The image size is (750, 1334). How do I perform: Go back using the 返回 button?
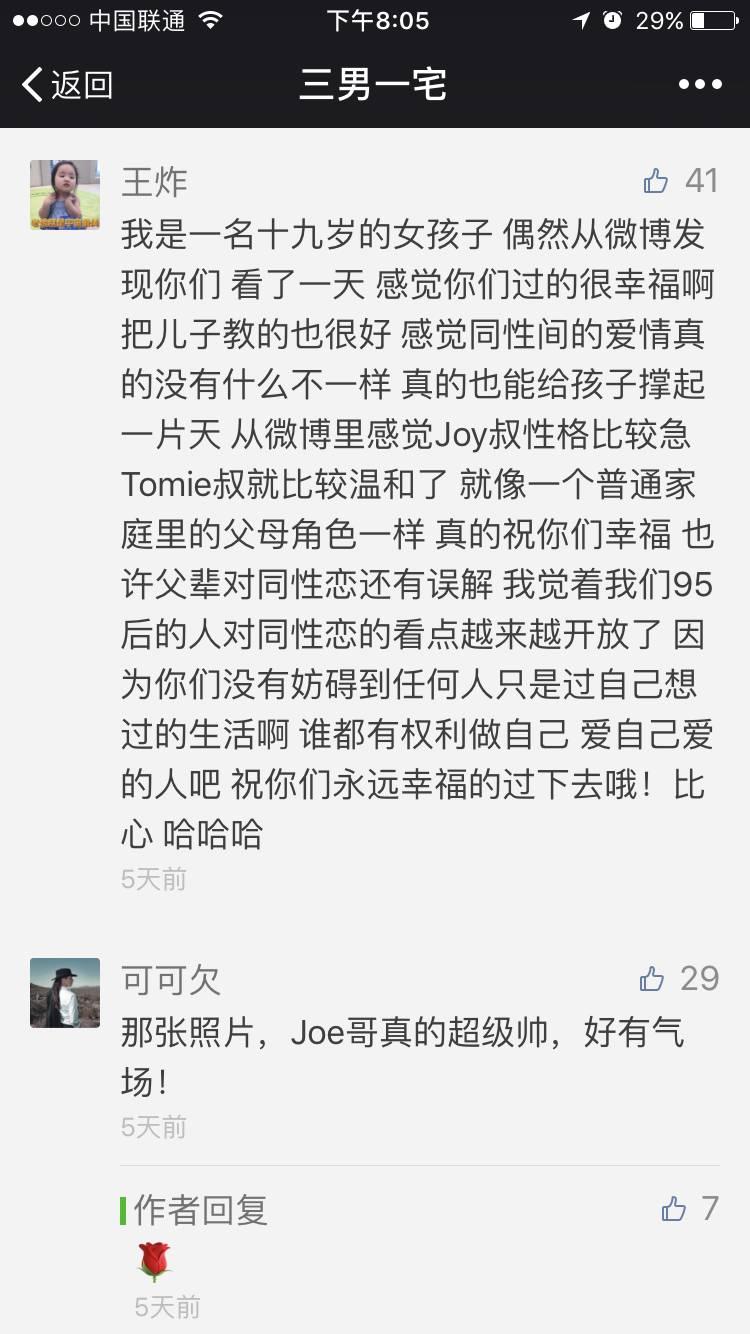[x=67, y=85]
